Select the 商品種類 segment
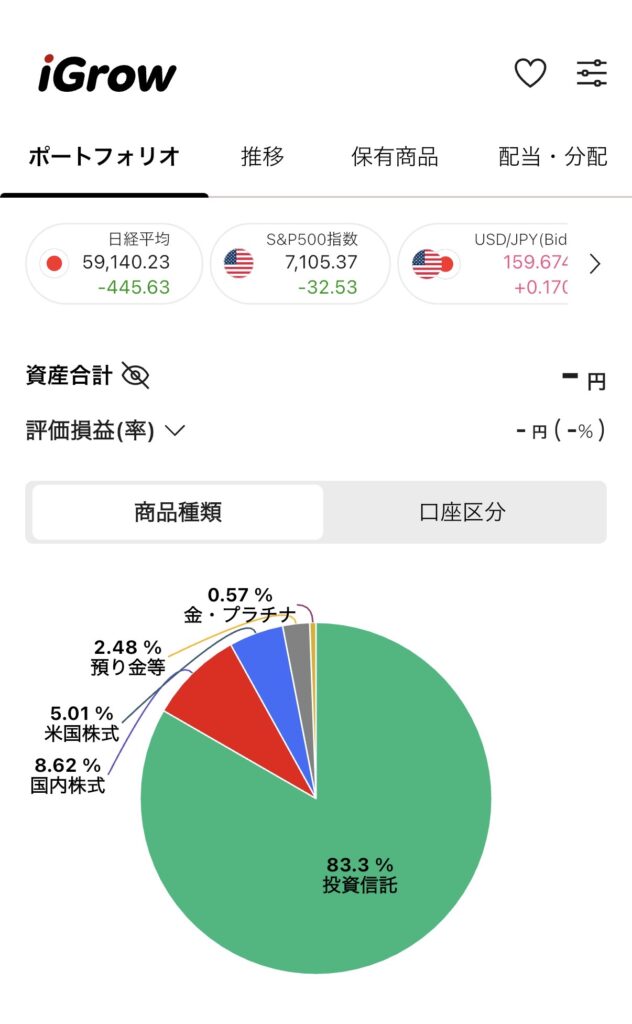Image resolution: width=632 pixels, height=1024 pixels. tap(178, 513)
